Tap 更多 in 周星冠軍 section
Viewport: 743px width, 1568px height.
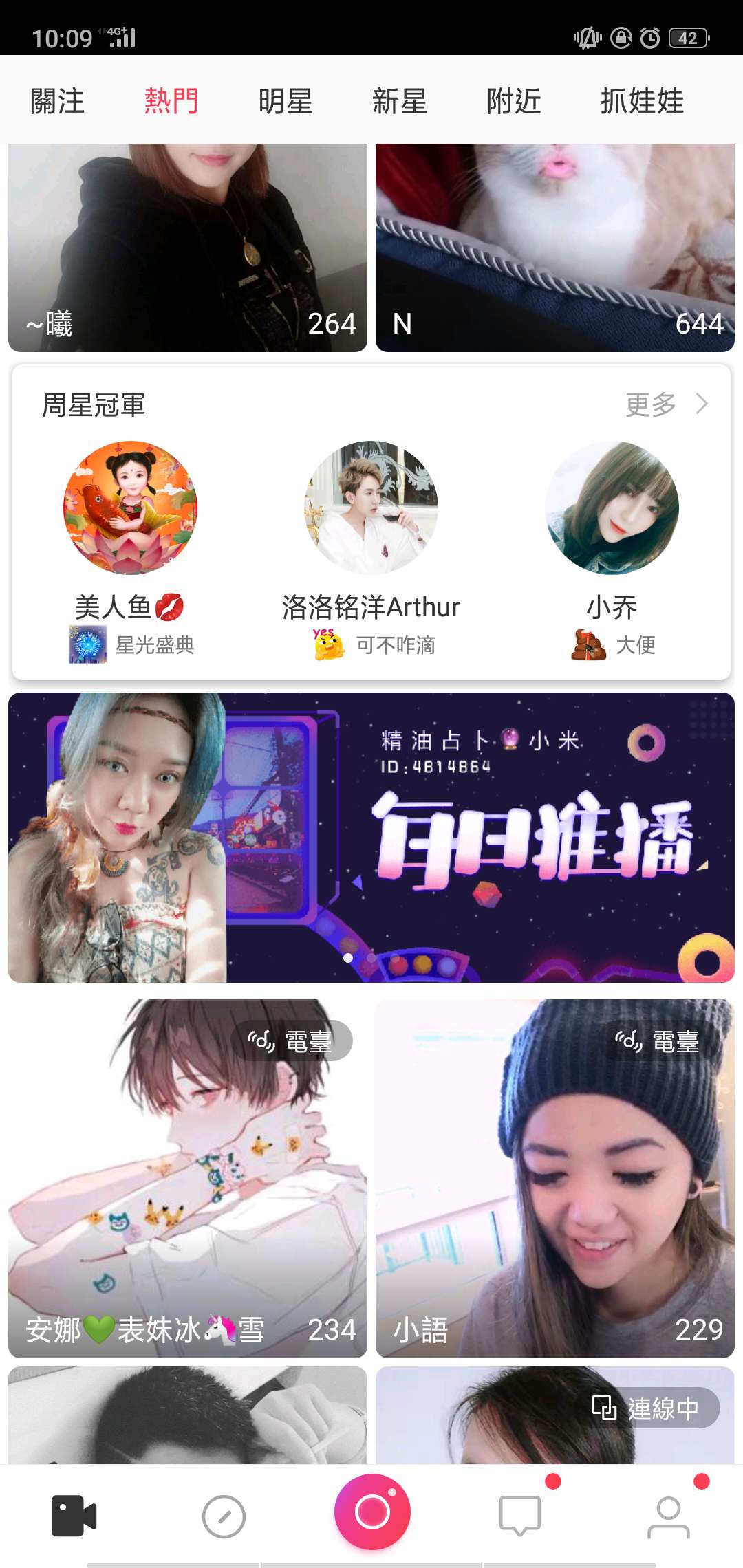[x=665, y=404]
